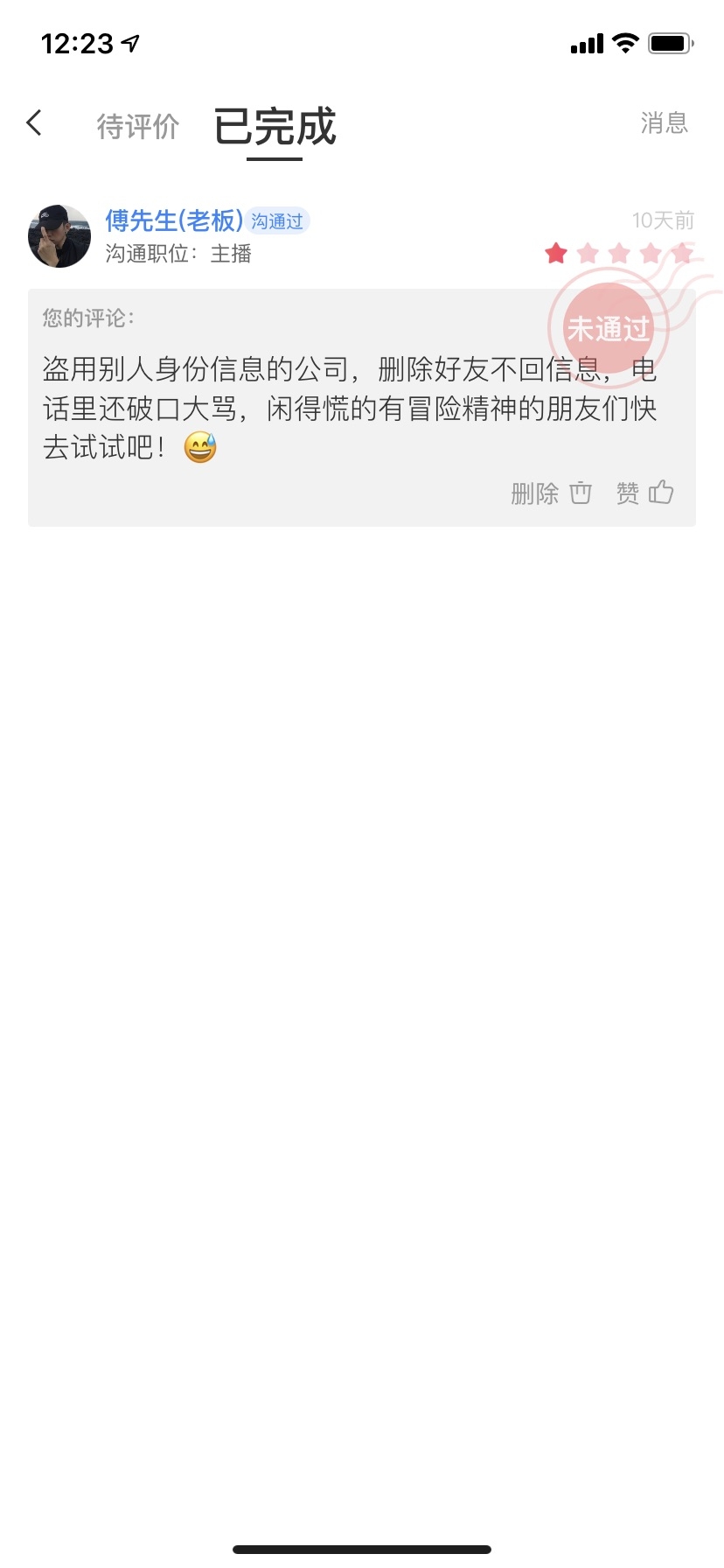Viewport: 724px width, 1568px height.
Task: Switch to the 待评价 tab
Action: click(138, 126)
